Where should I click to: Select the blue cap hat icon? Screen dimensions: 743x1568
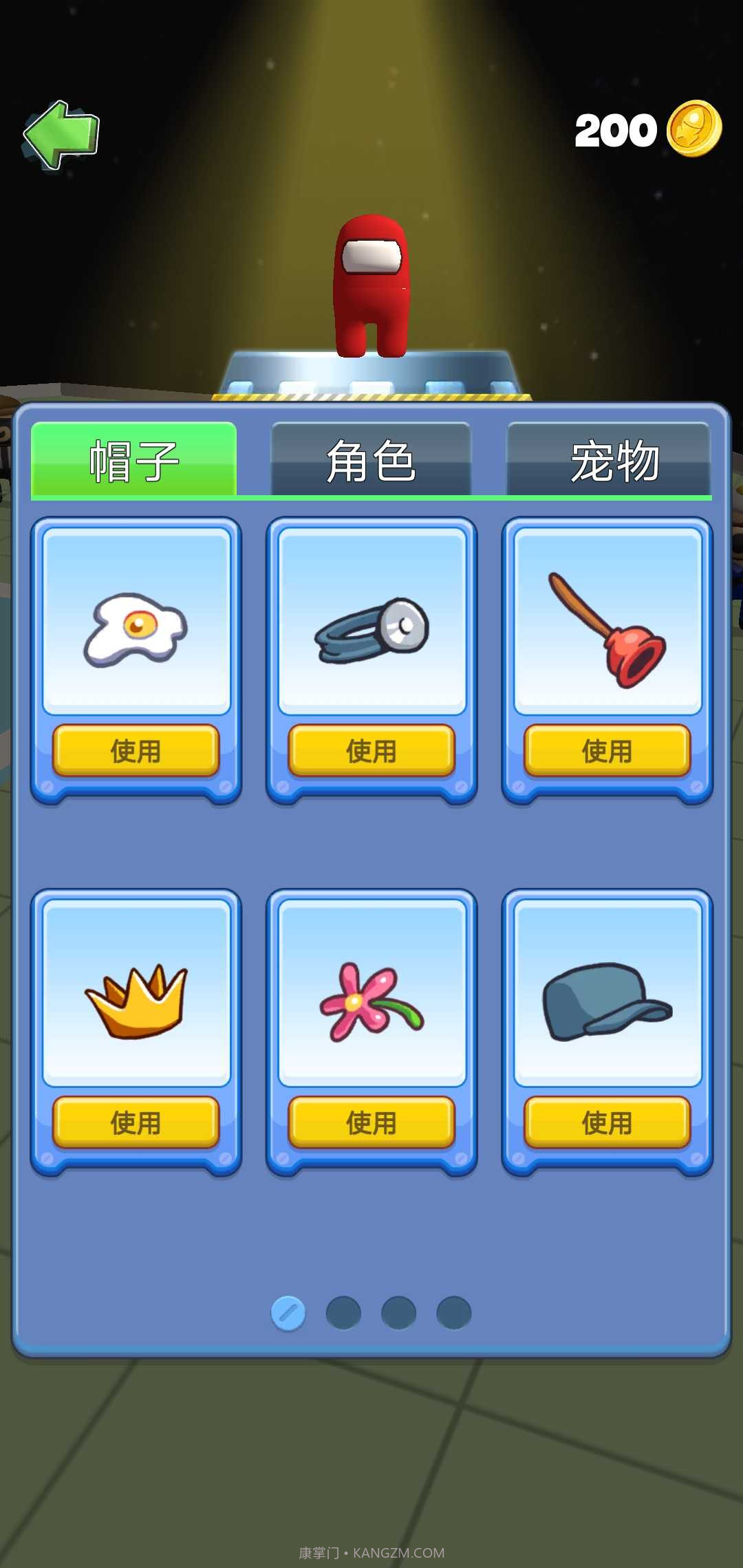(x=607, y=1004)
